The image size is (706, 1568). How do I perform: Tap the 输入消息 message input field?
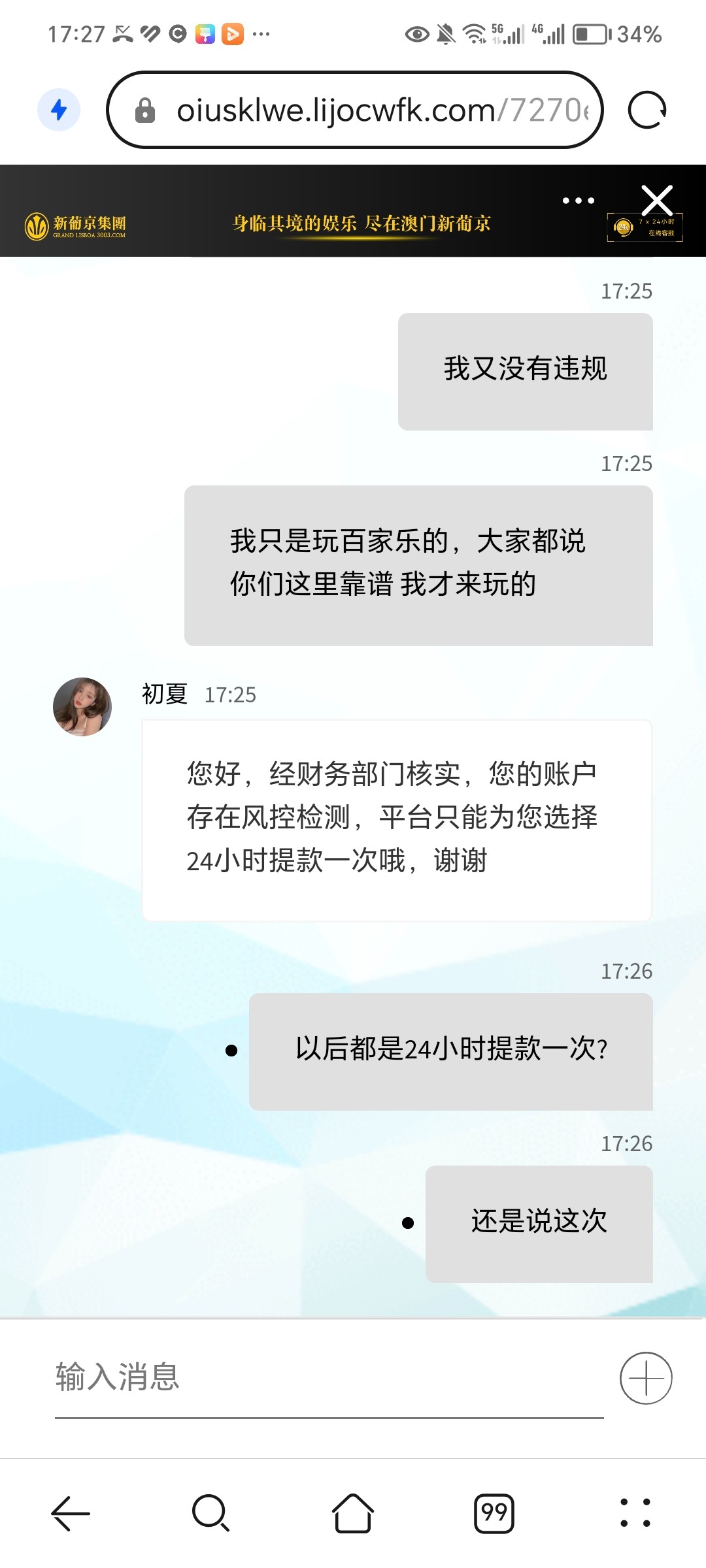pyautogui.click(x=327, y=1377)
